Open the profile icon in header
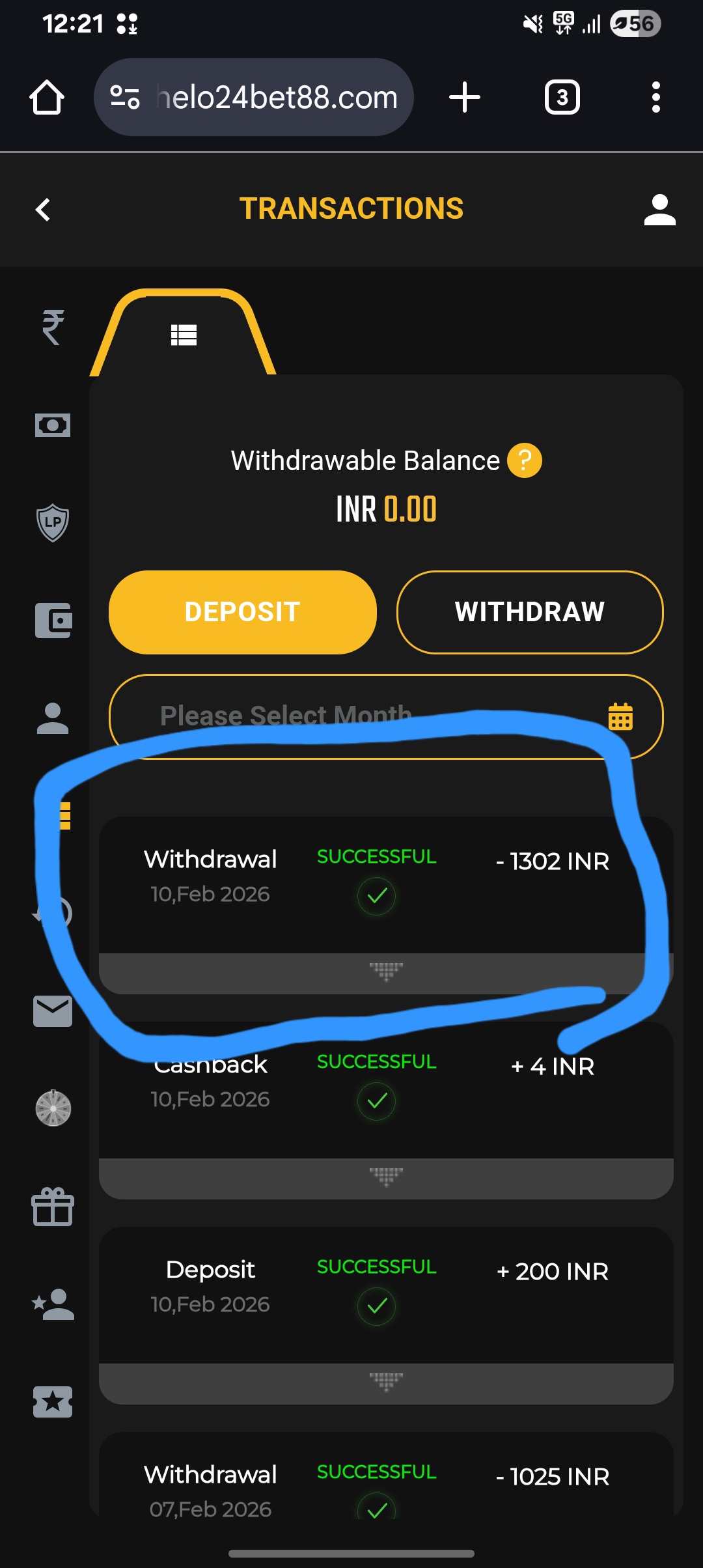The image size is (703, 1568). pyautogui.click(x=659, y=210)
